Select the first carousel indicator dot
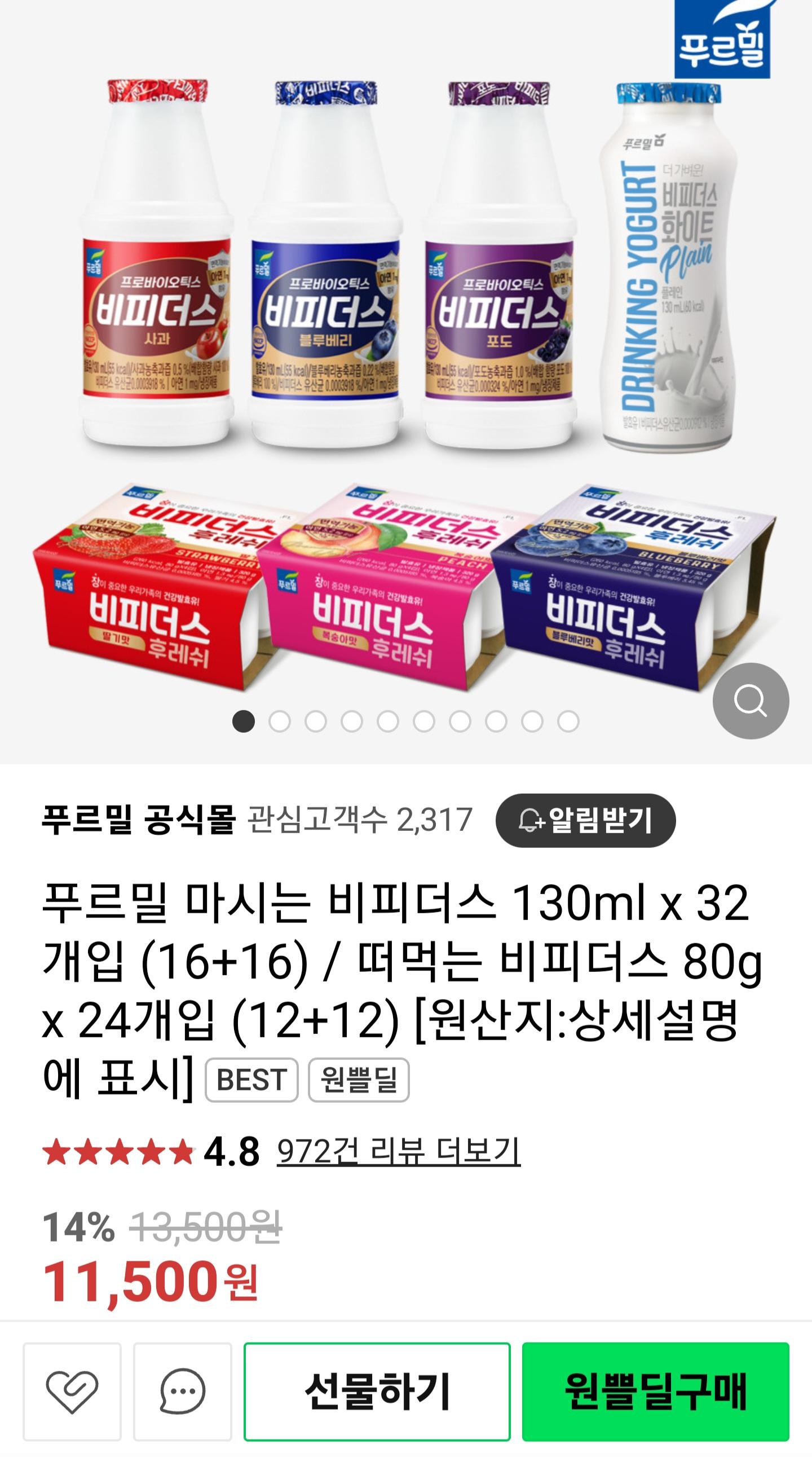Image resolution: width=812 pixels, height=1457 pixels. click(244, 720)
